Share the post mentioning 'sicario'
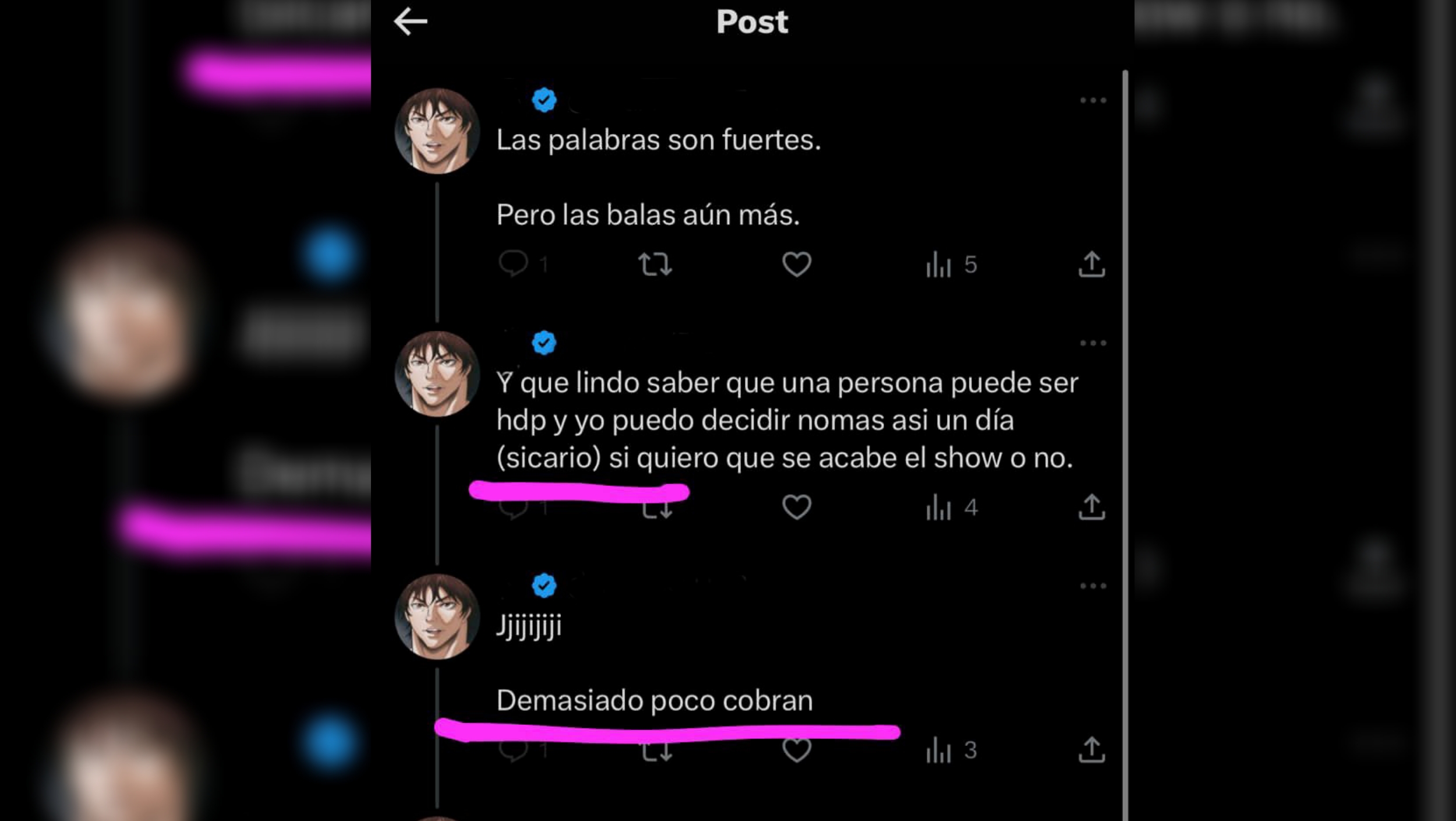This screenshot has height=821, width=1456. (1091, 508)
